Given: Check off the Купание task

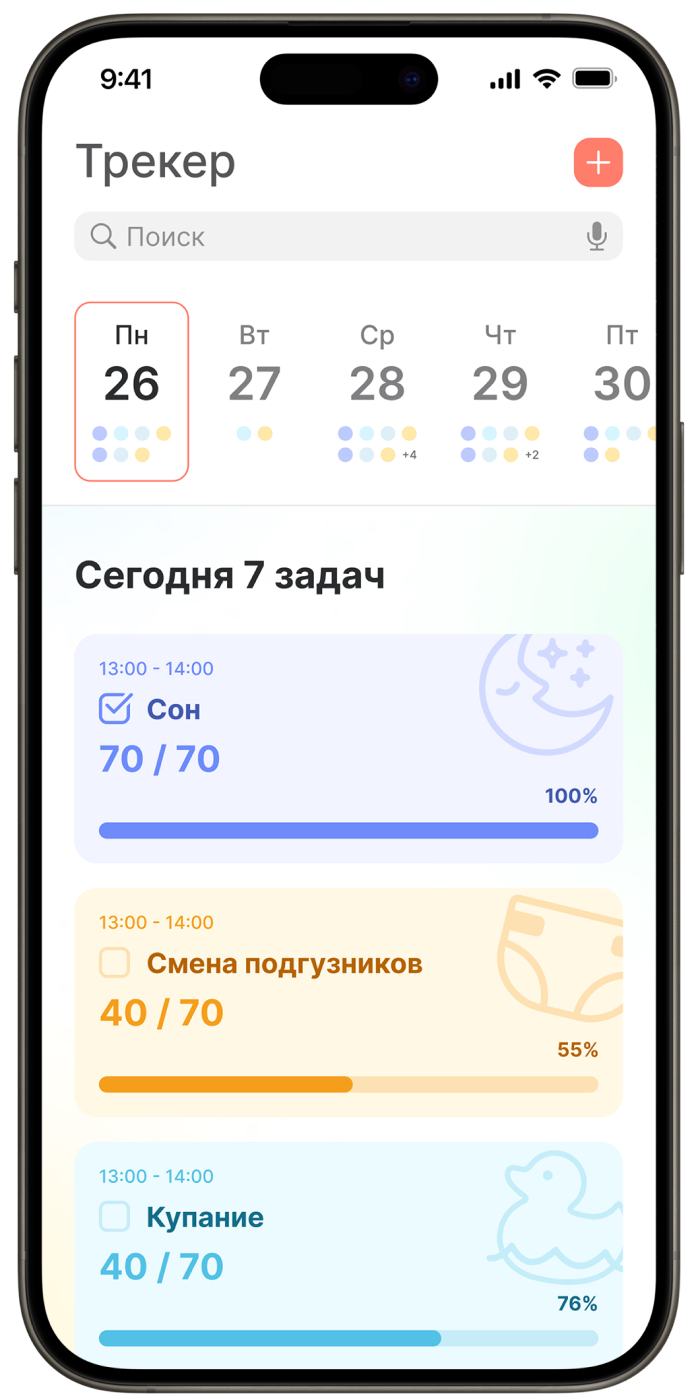Looking at the screenshot, I should (x=115, y=1217).
